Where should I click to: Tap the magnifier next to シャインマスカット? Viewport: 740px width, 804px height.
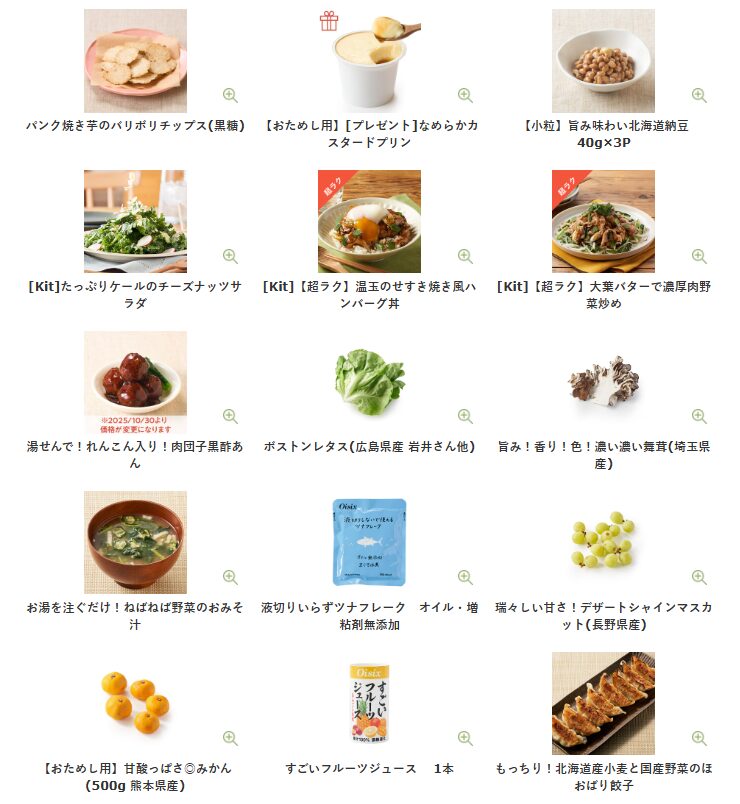699,577
